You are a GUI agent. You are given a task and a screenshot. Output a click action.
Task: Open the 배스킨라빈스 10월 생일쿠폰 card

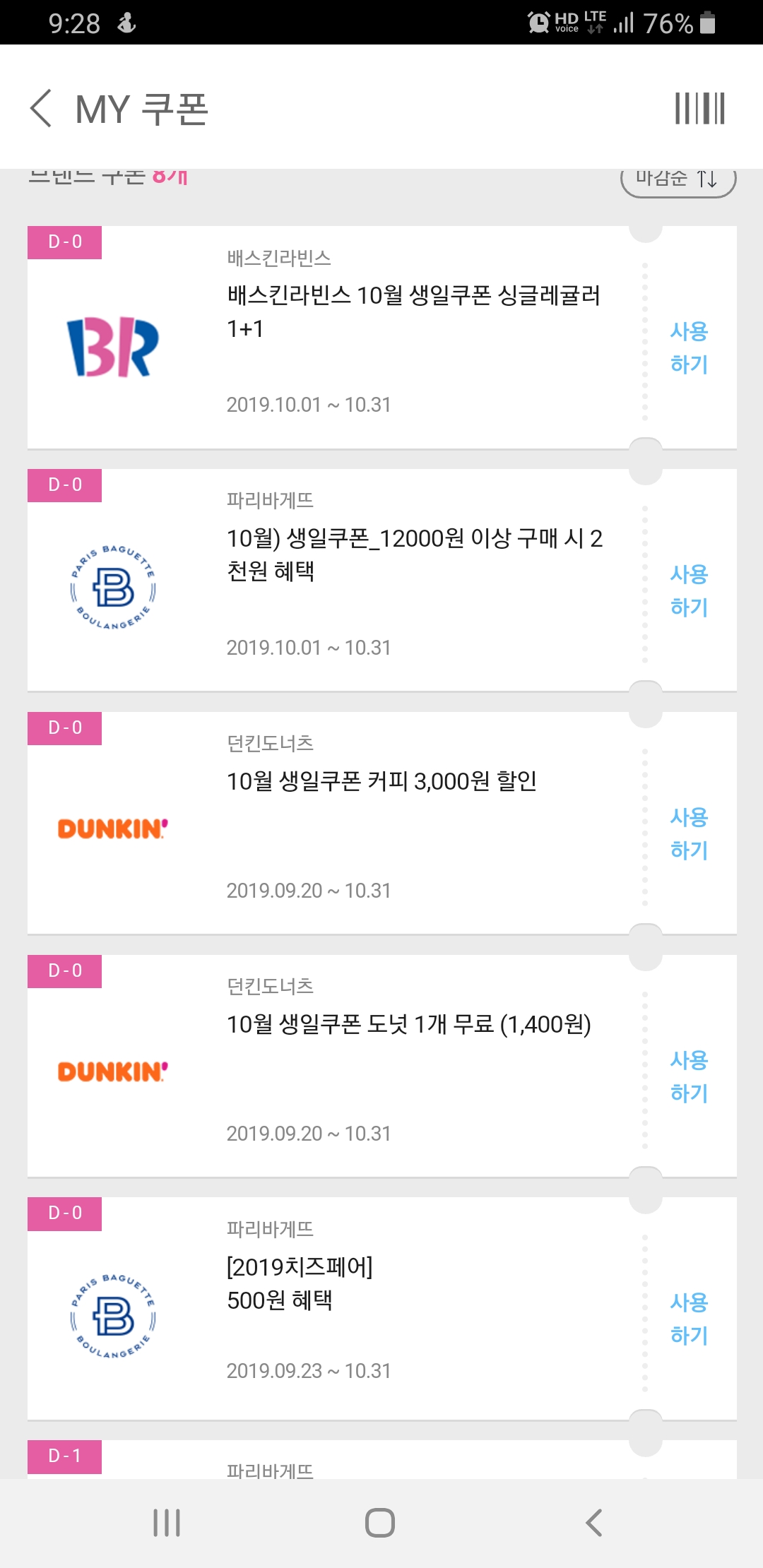coord(413,311)
